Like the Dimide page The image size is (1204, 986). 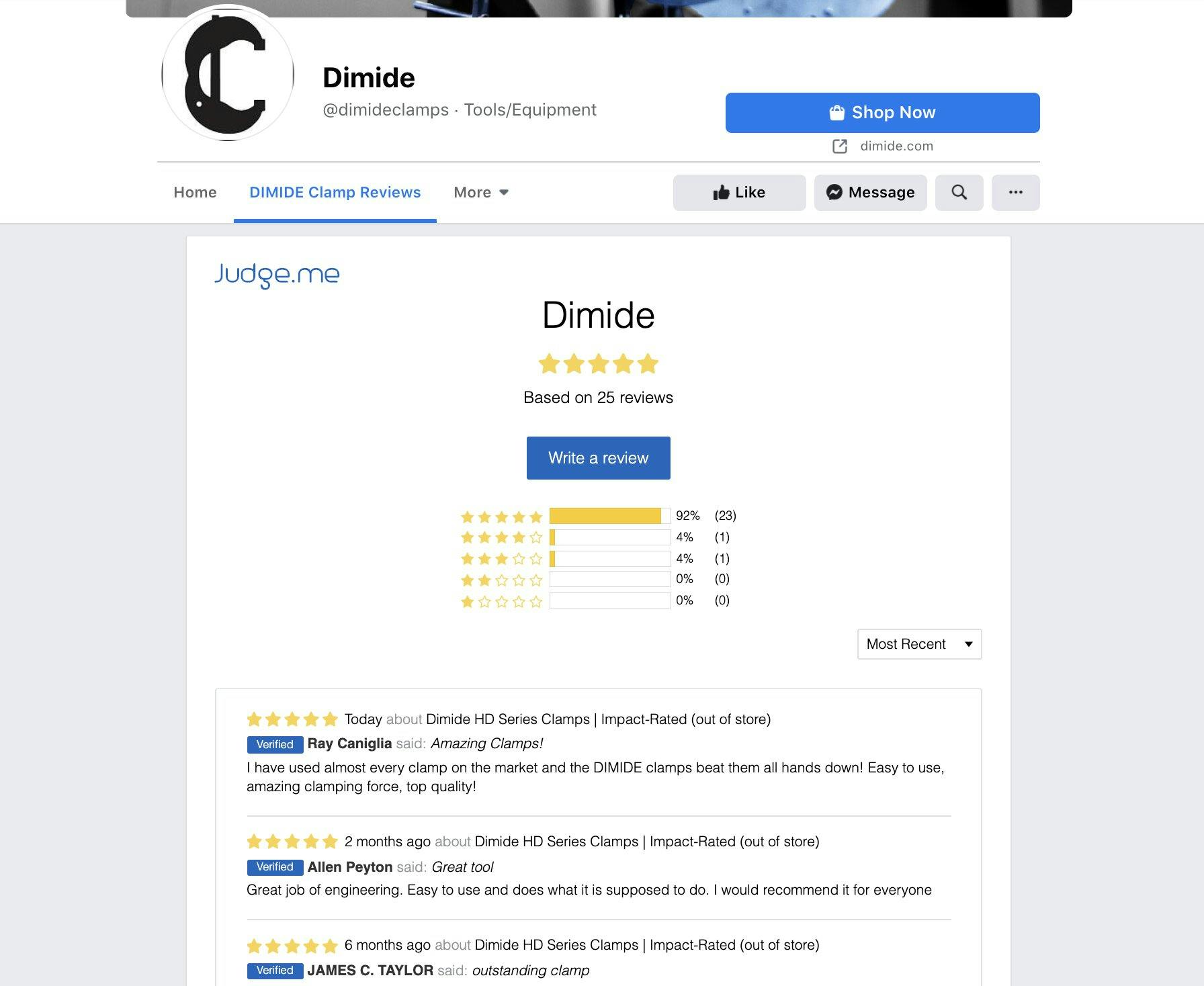(739, 193)
